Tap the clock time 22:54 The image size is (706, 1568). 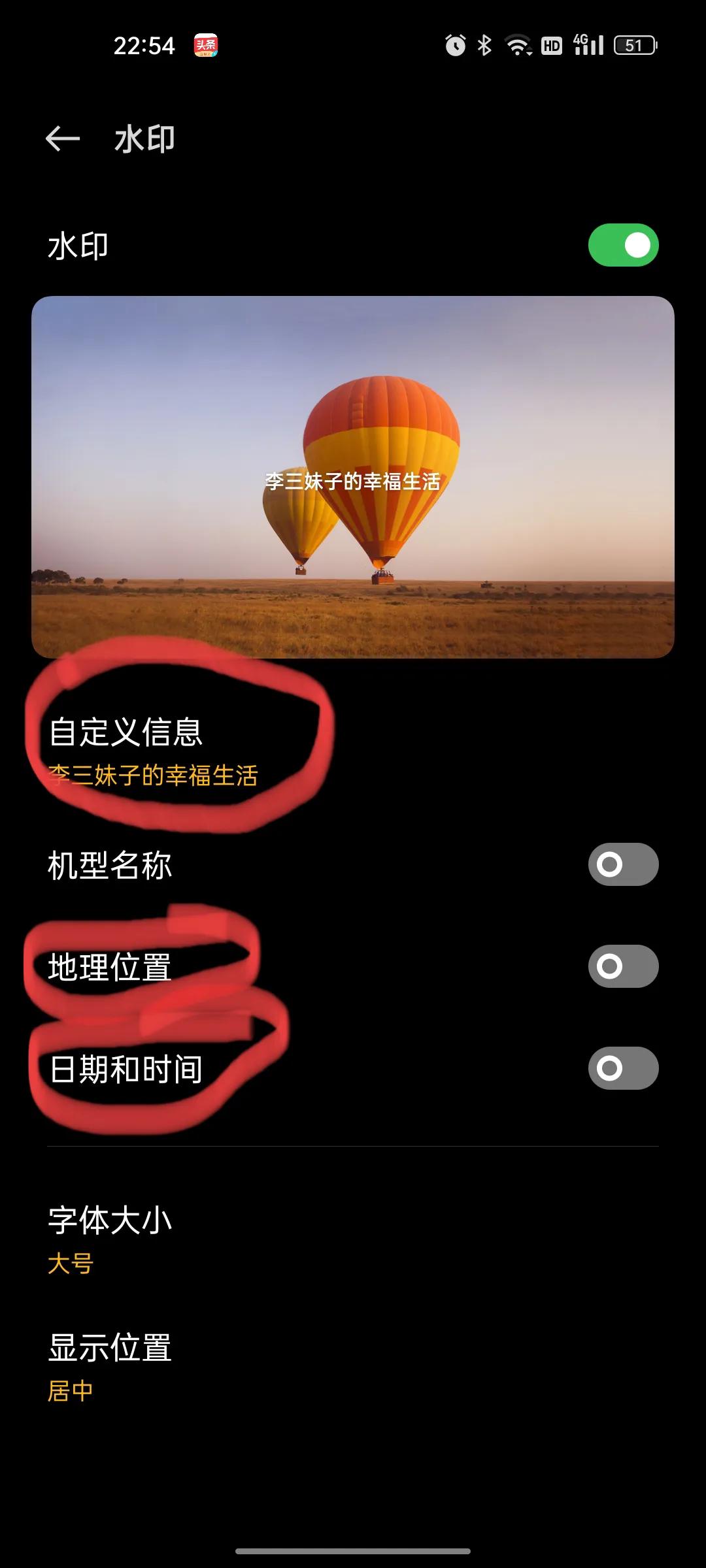tap(144, 46)
